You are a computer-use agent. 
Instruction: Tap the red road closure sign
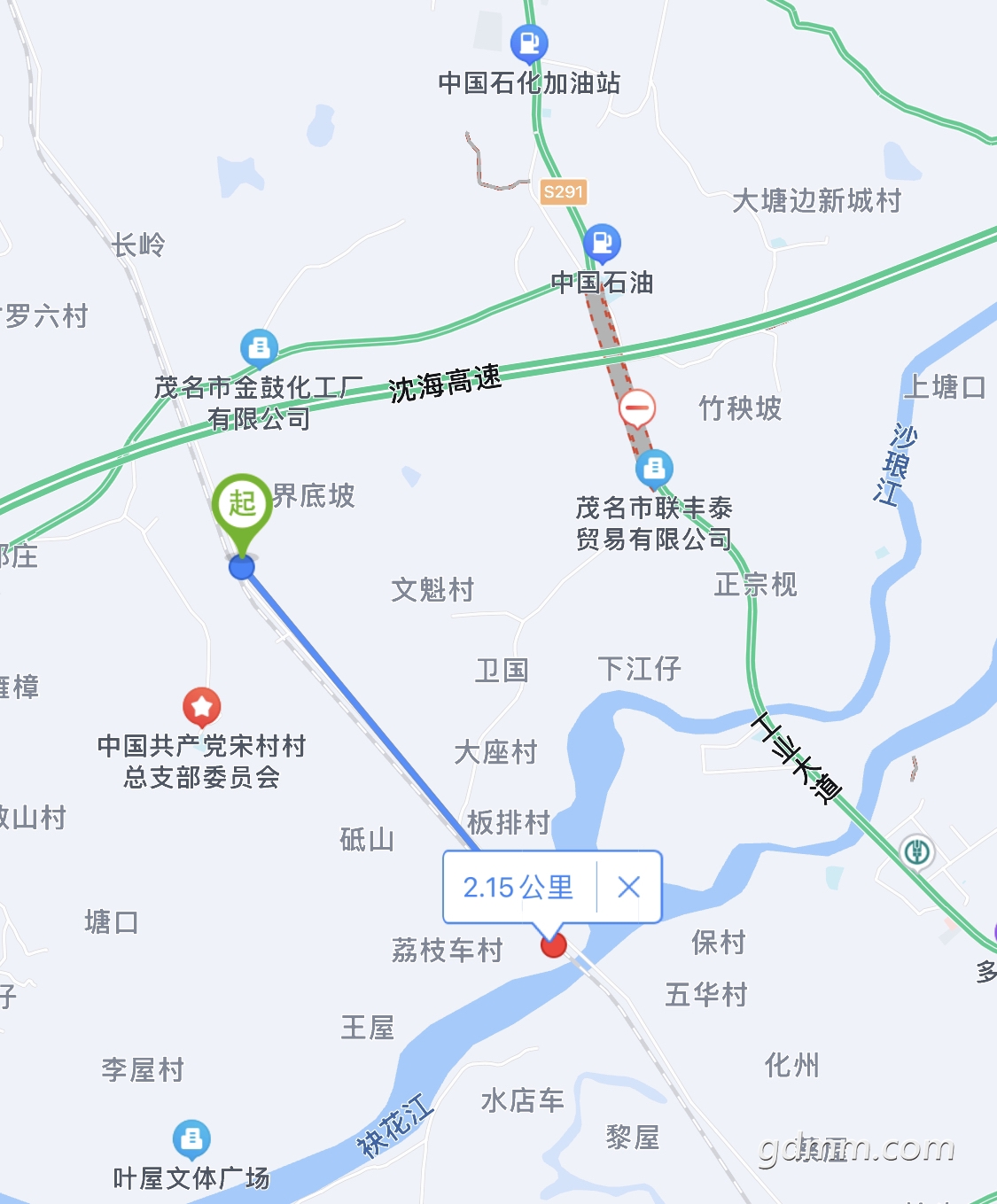pos(637,408)
